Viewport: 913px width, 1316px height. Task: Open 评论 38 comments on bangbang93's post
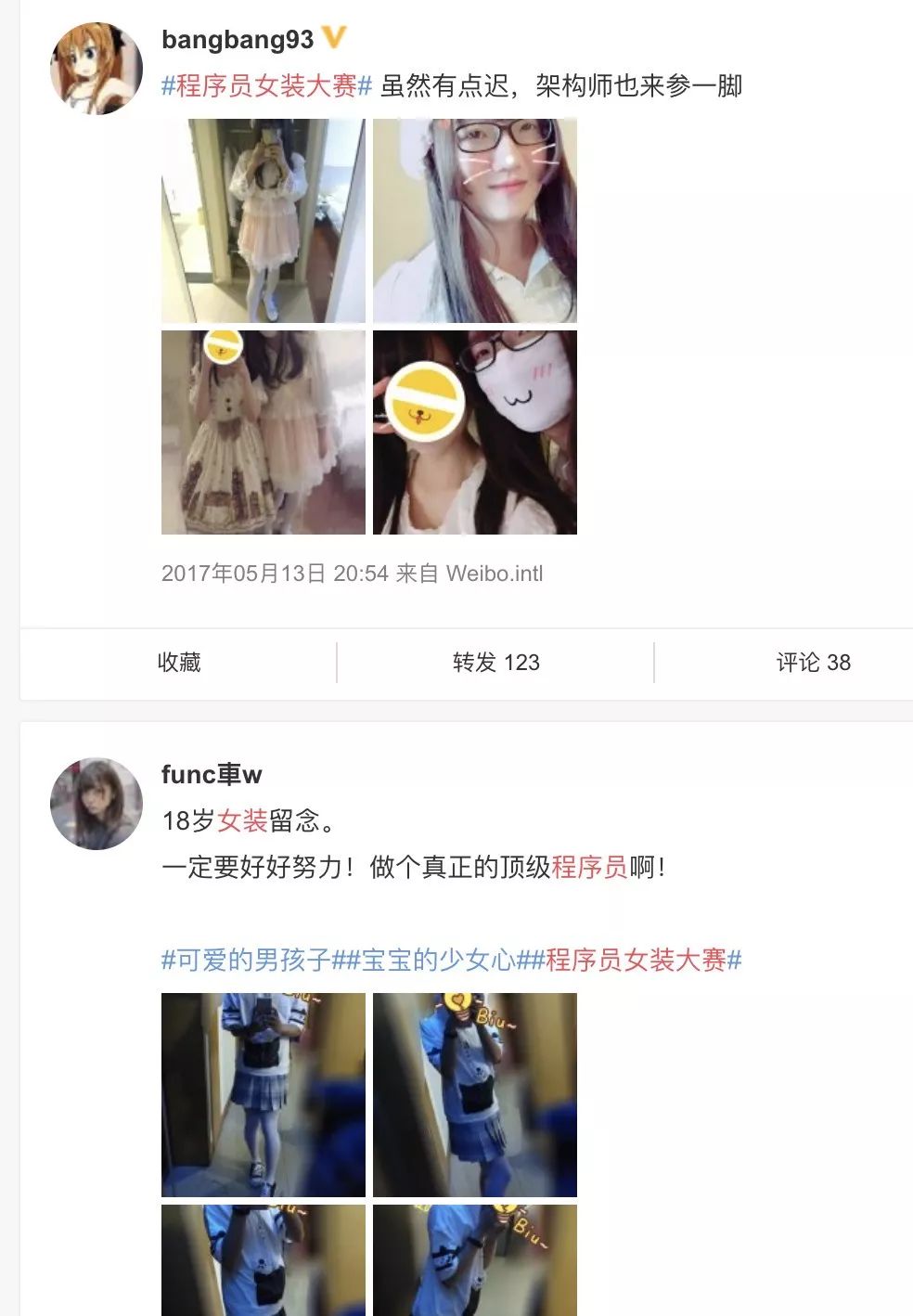(x=813, y=663)
